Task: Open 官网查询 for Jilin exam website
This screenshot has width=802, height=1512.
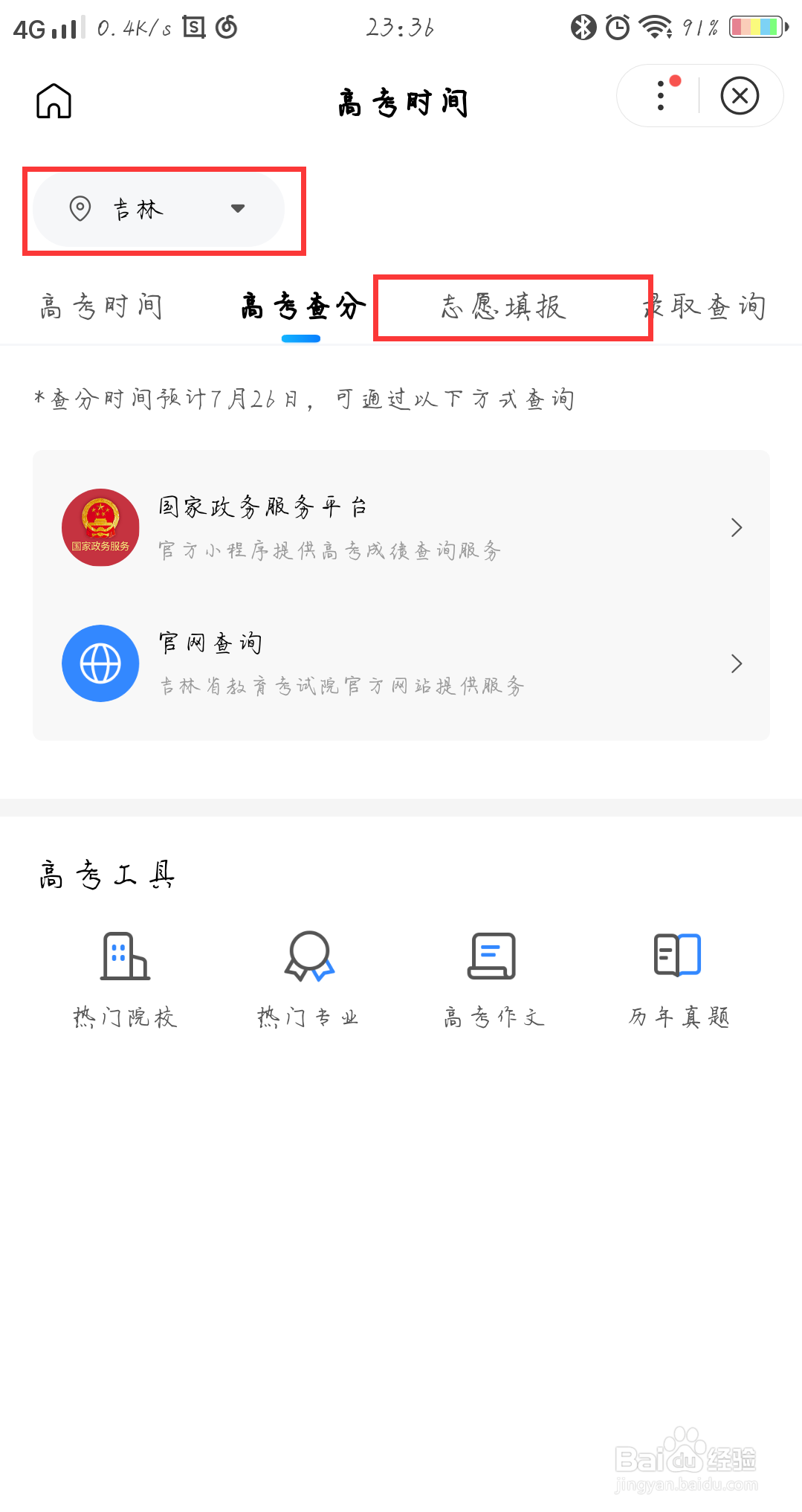Action: pos(401,663)
